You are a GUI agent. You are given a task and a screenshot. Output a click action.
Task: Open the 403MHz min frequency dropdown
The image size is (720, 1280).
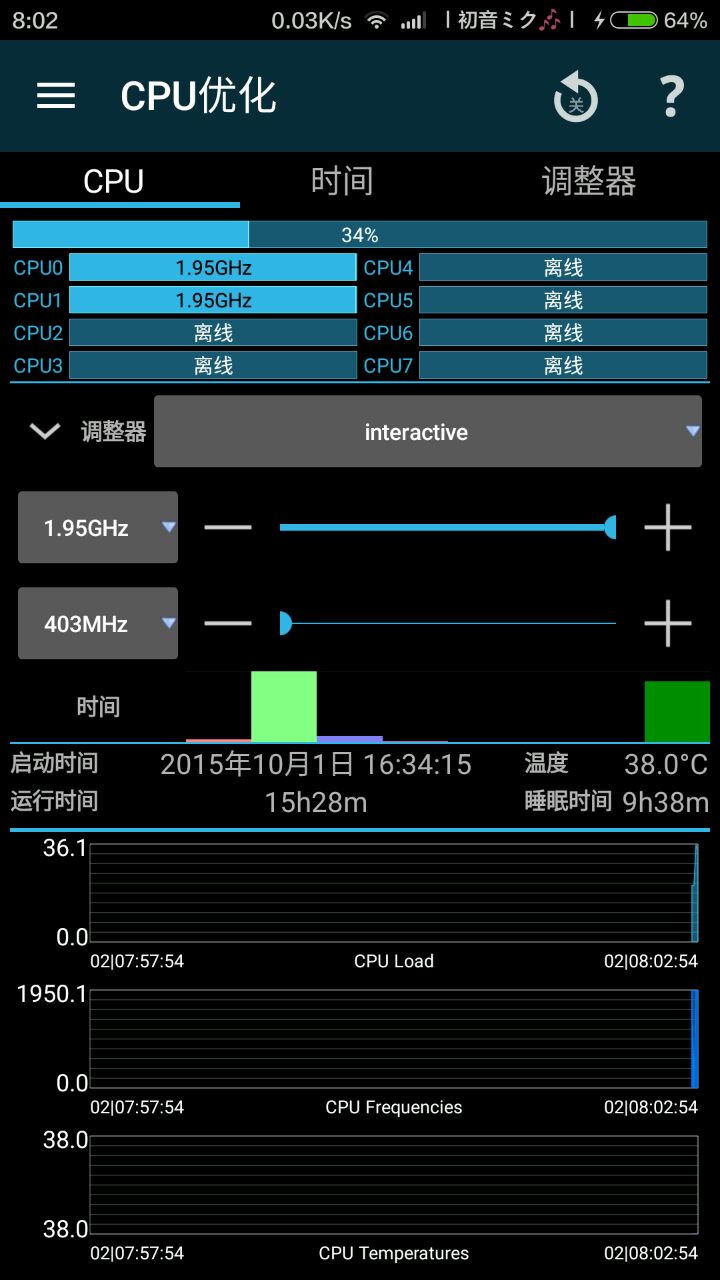[98, 623]
